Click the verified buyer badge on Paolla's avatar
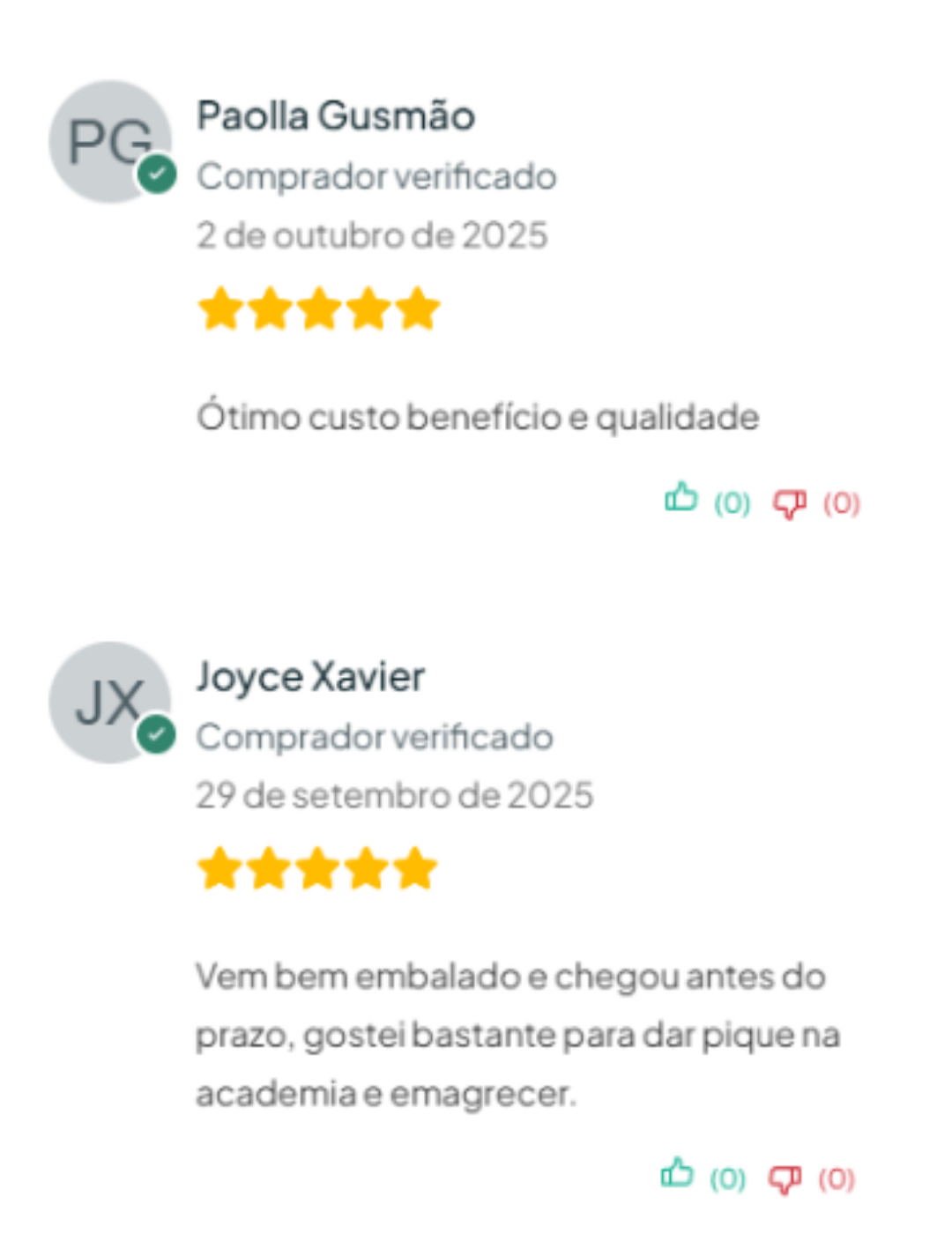This screenshot has height=1234, width=952. [155, 174]
